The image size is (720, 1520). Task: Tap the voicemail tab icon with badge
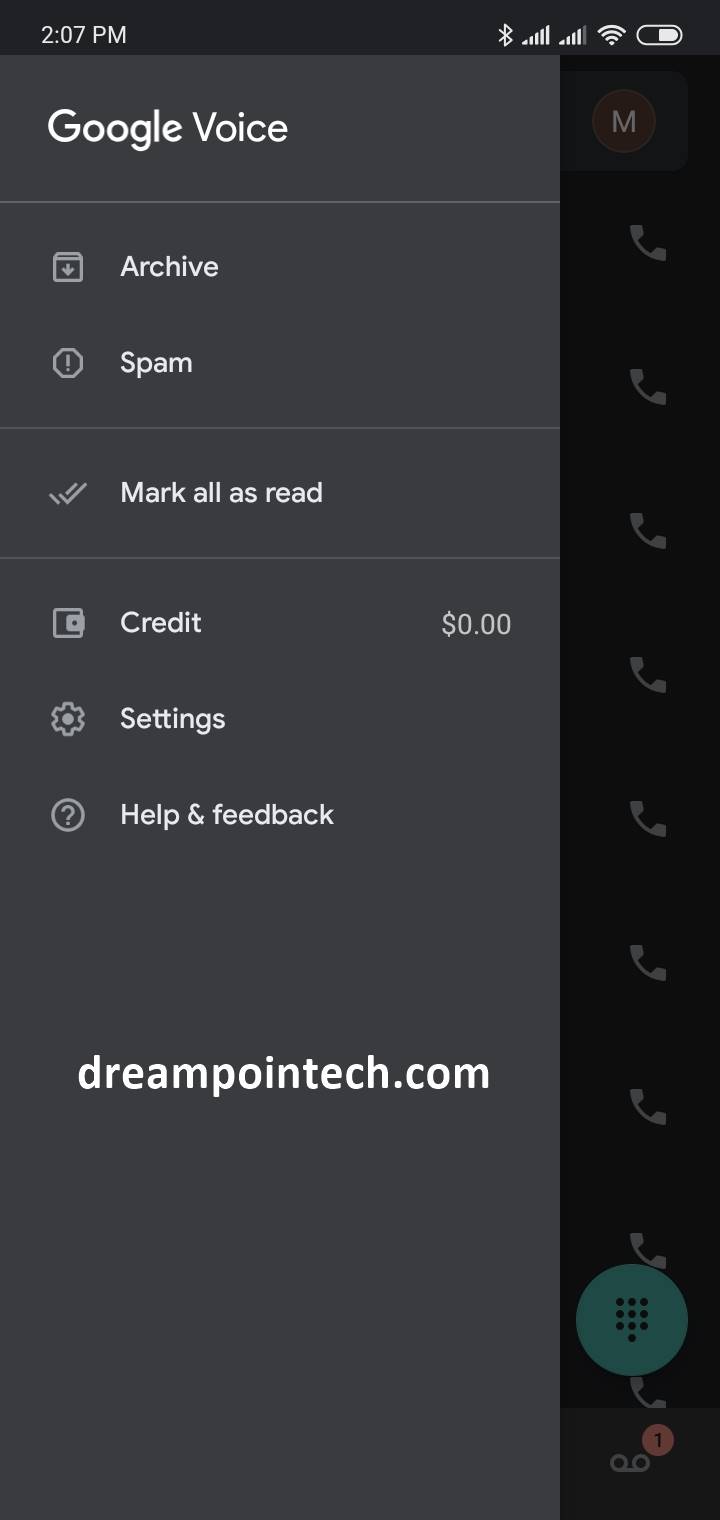tap(632, 1462)
